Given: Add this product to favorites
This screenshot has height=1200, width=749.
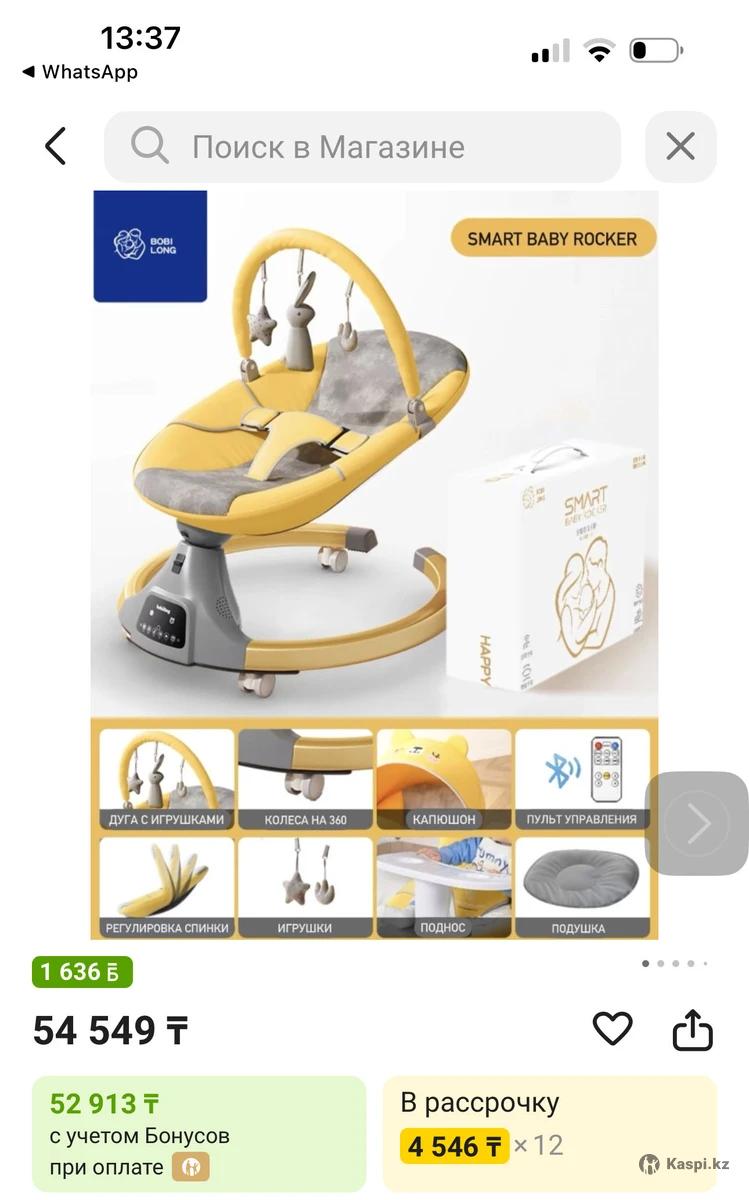Looking at the screenshot, I should pos(612,1029).
